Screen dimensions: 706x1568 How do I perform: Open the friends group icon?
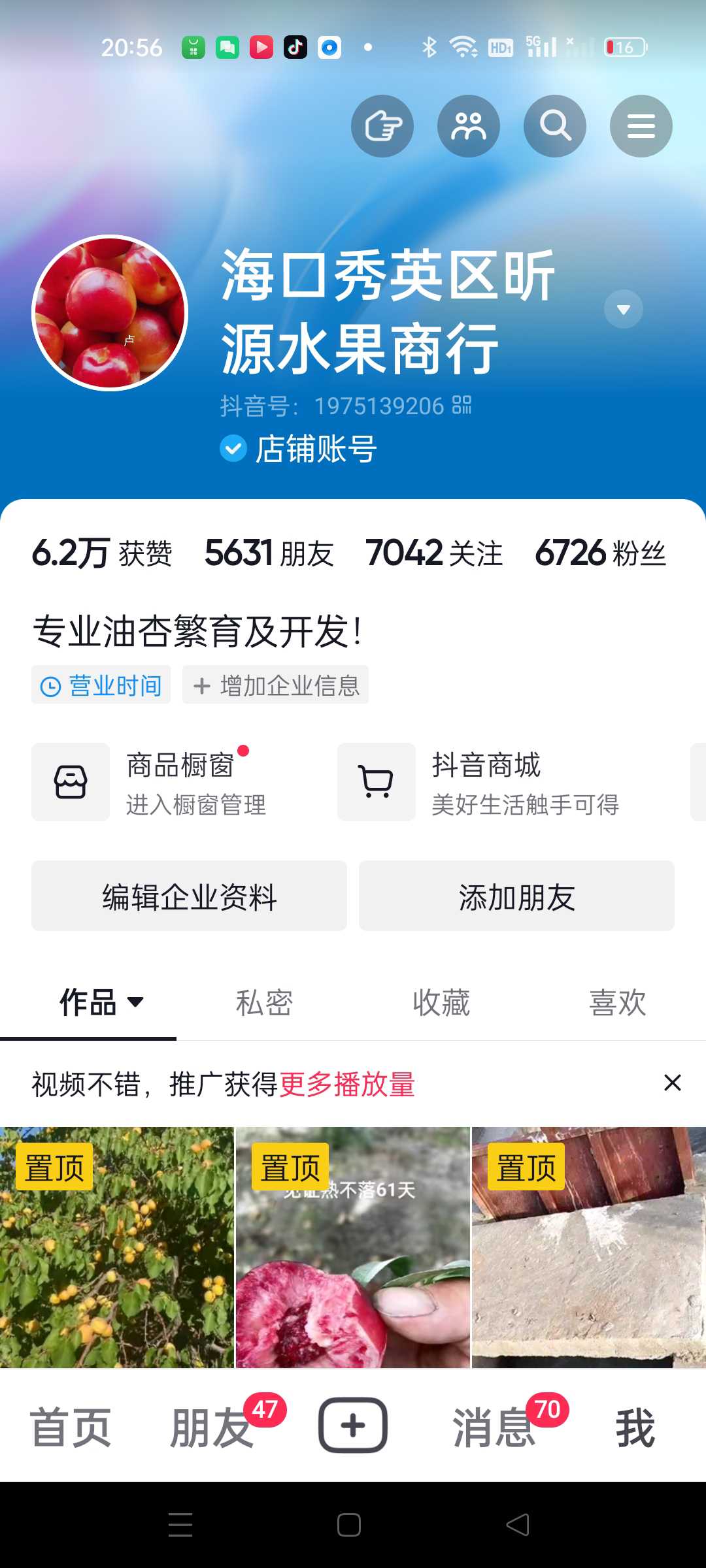(469, 126)
